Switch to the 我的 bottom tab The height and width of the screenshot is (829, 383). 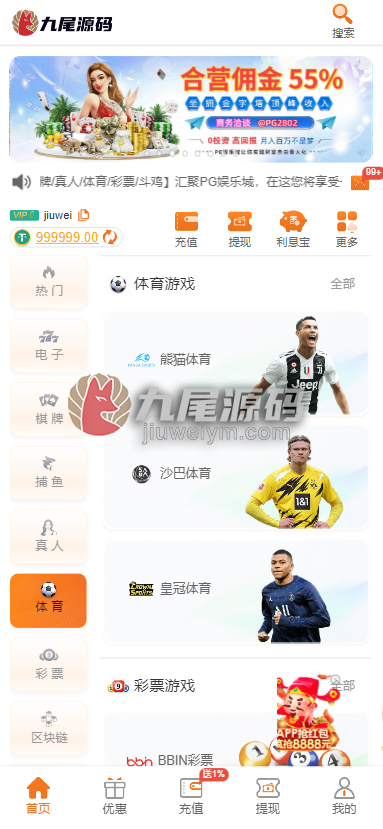point(344,796)
